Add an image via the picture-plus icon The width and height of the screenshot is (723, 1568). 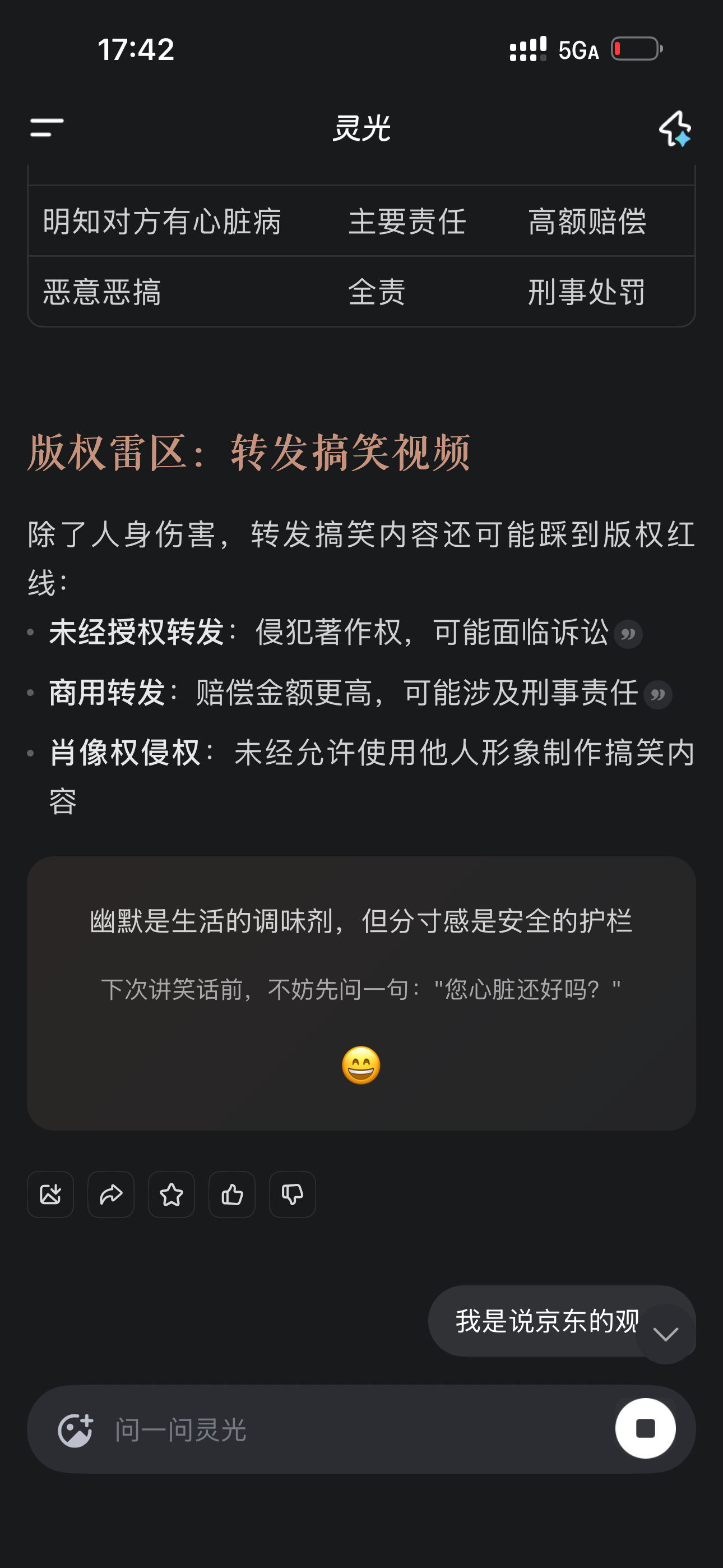click(76, 1430)
